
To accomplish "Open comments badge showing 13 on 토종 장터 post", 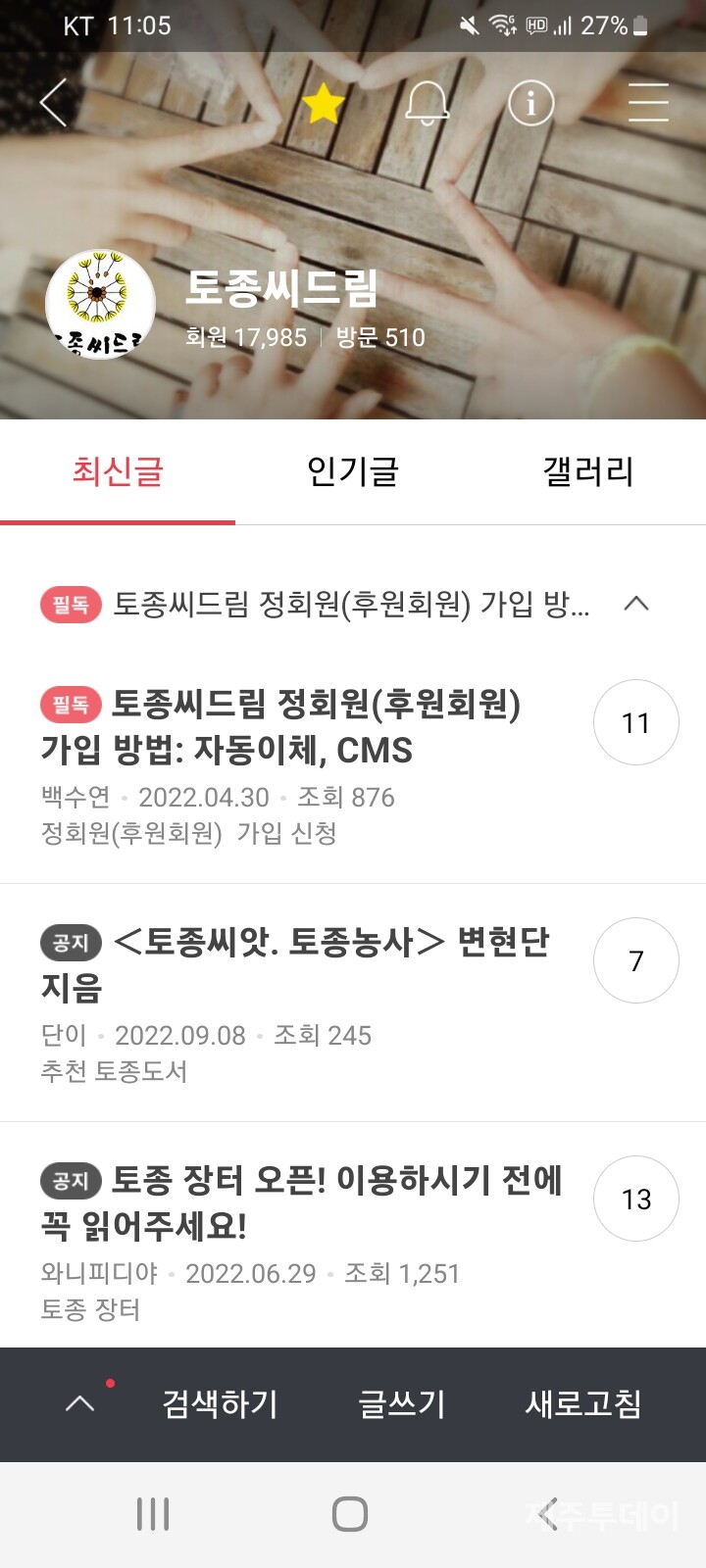I will [x=635, y=1199].
